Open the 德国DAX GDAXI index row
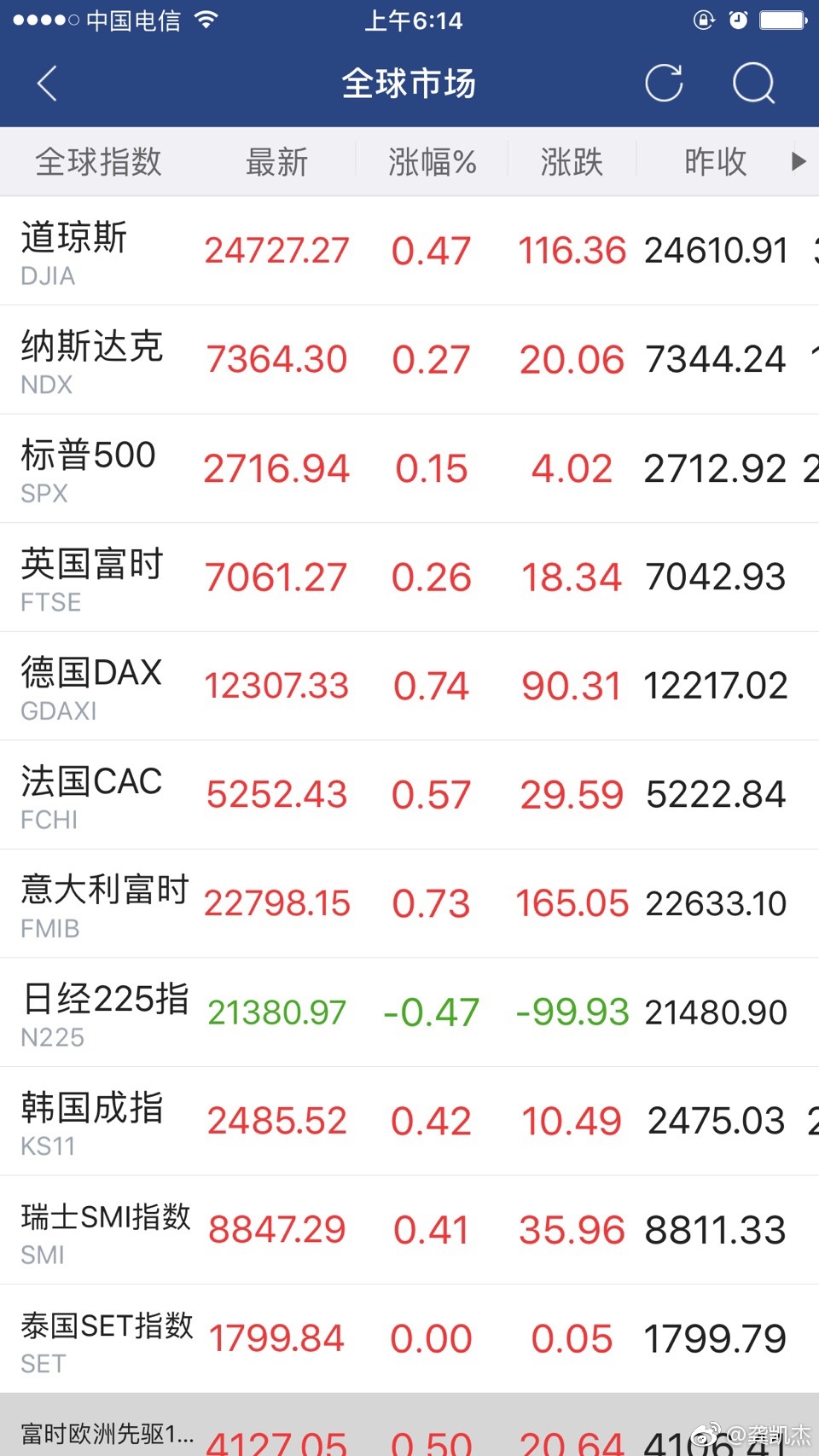Image resolution: width=819 pixels, height=1456 pixels. (409, 686)
